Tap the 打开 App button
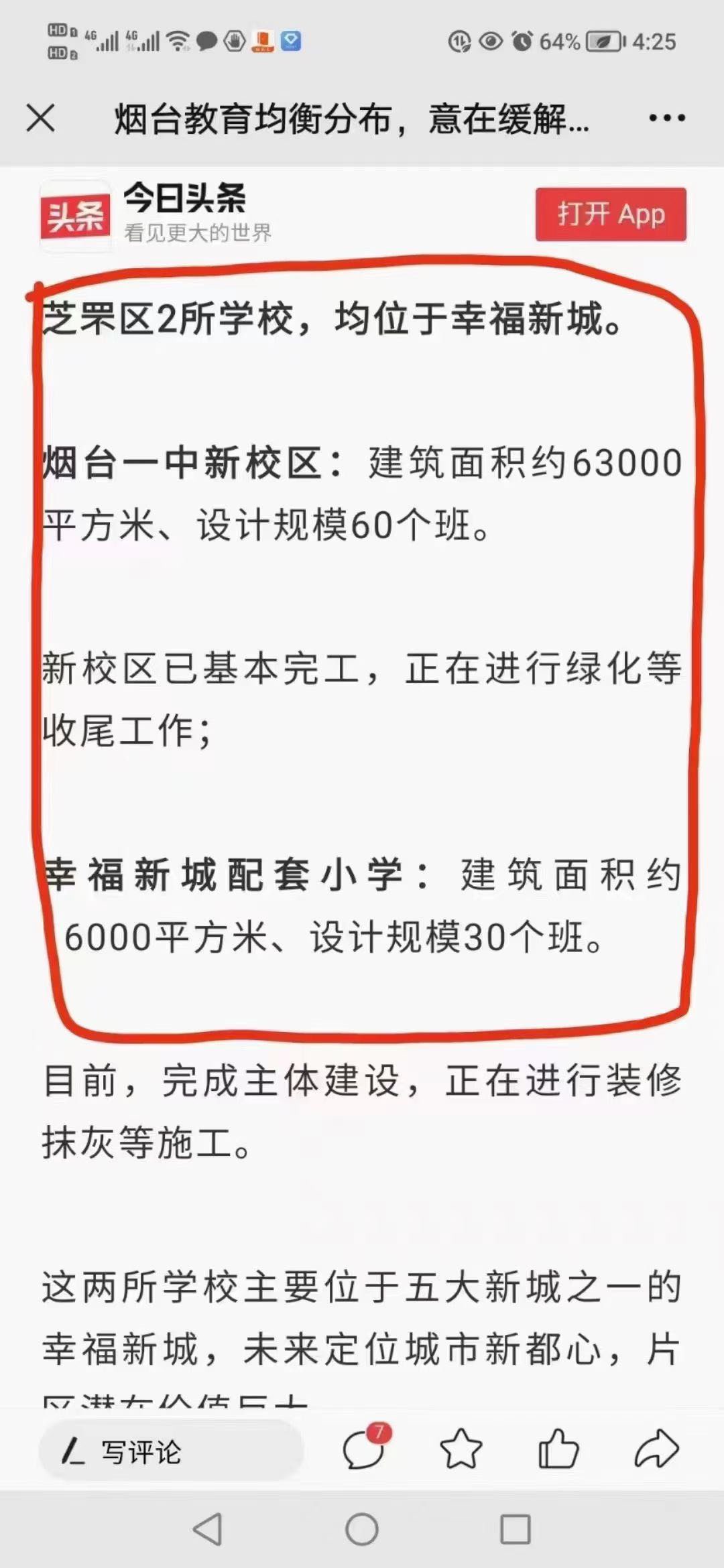This screenshot has height=1568, width=724. [610, 214]
